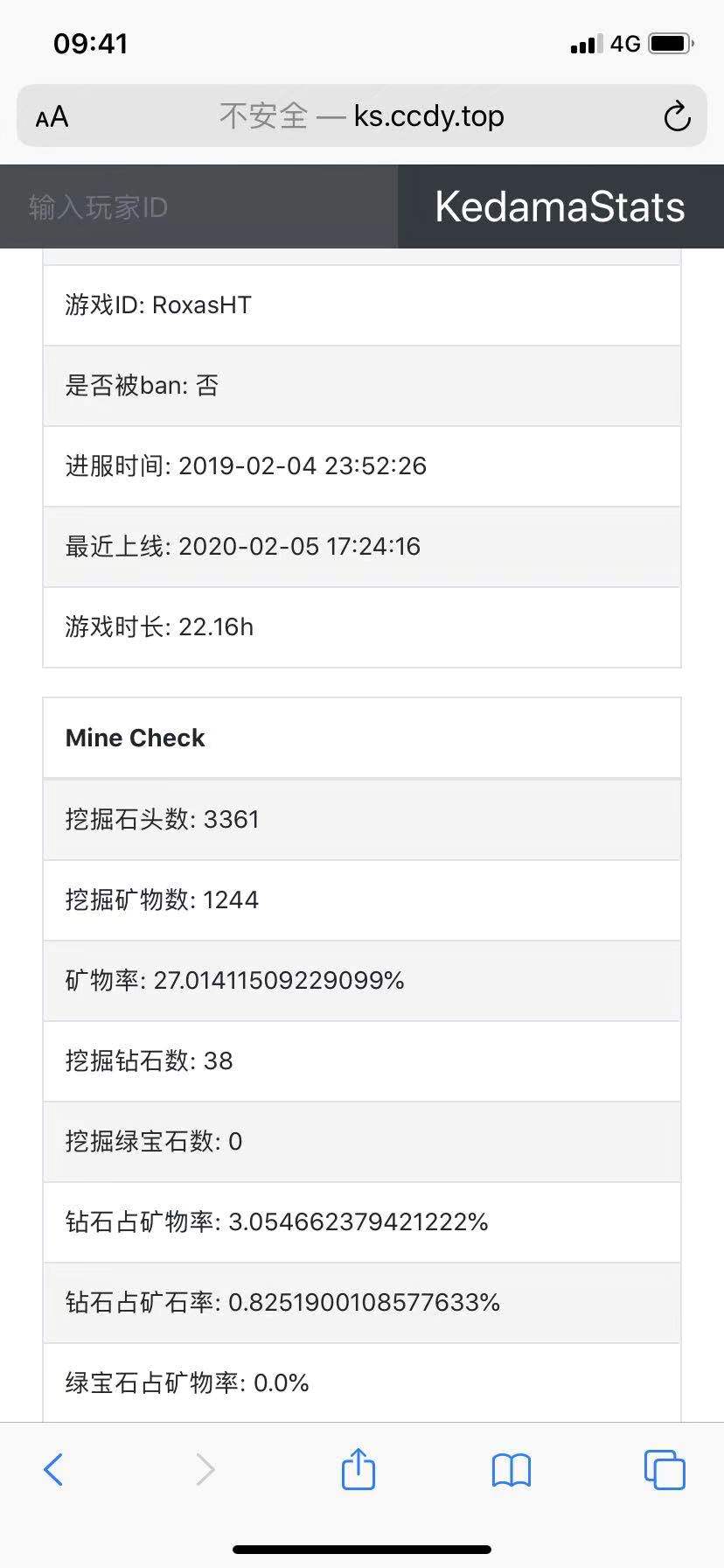Image resolution: width=724 pixels, height=1568 pixels.
Task: Reload the page with the refresh icon
Action: coord(676,116)
